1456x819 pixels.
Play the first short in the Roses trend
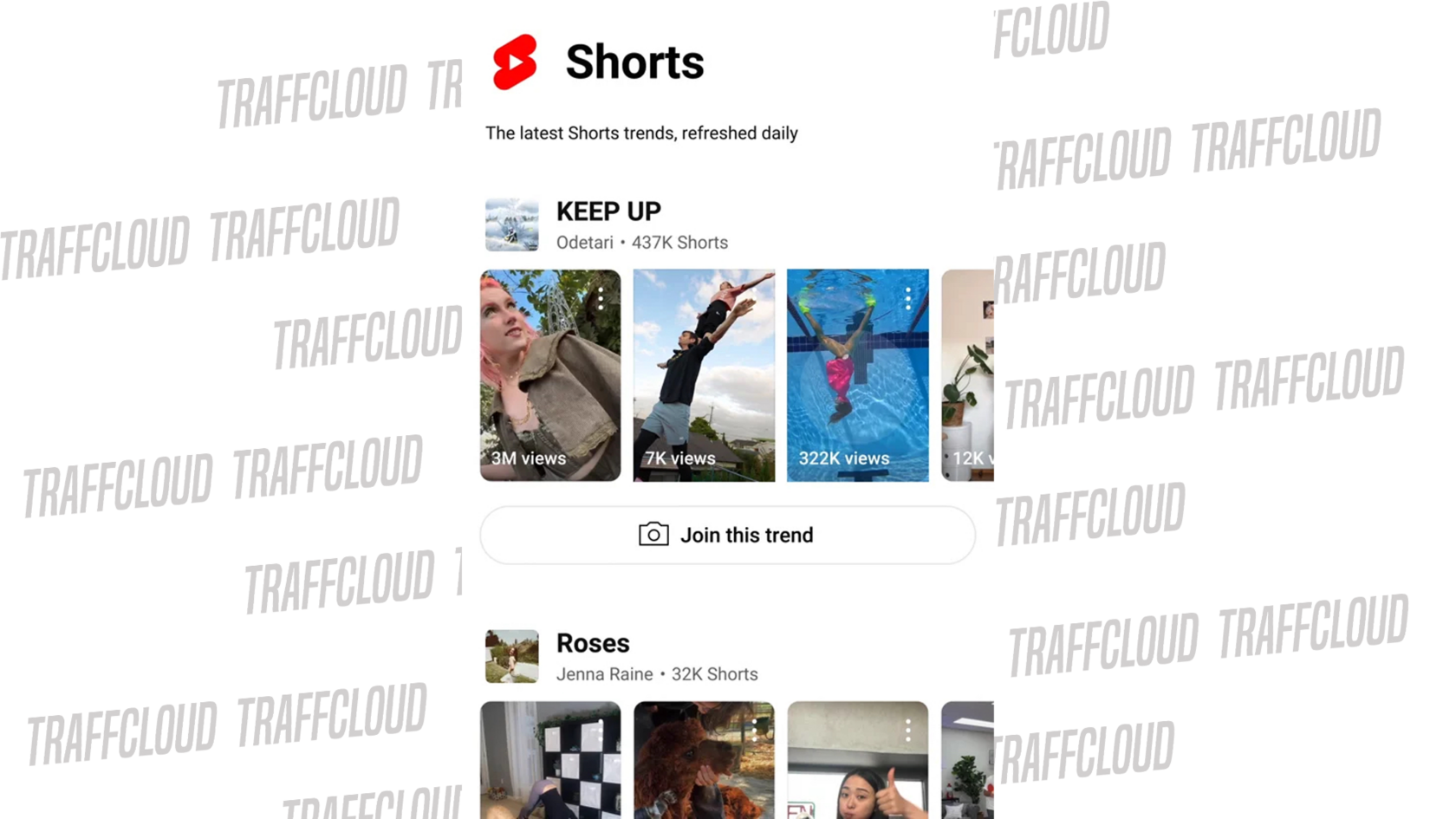[x=550, y=761]
